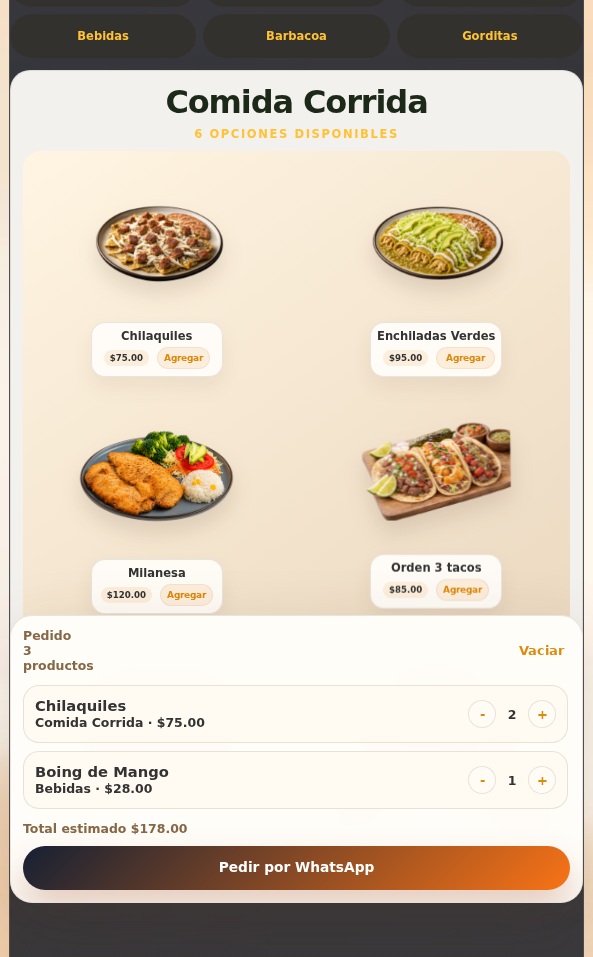Increase Chilaquiles quantity by one
The height and width of the screenshot is (957, 593).
pos(542,714)
